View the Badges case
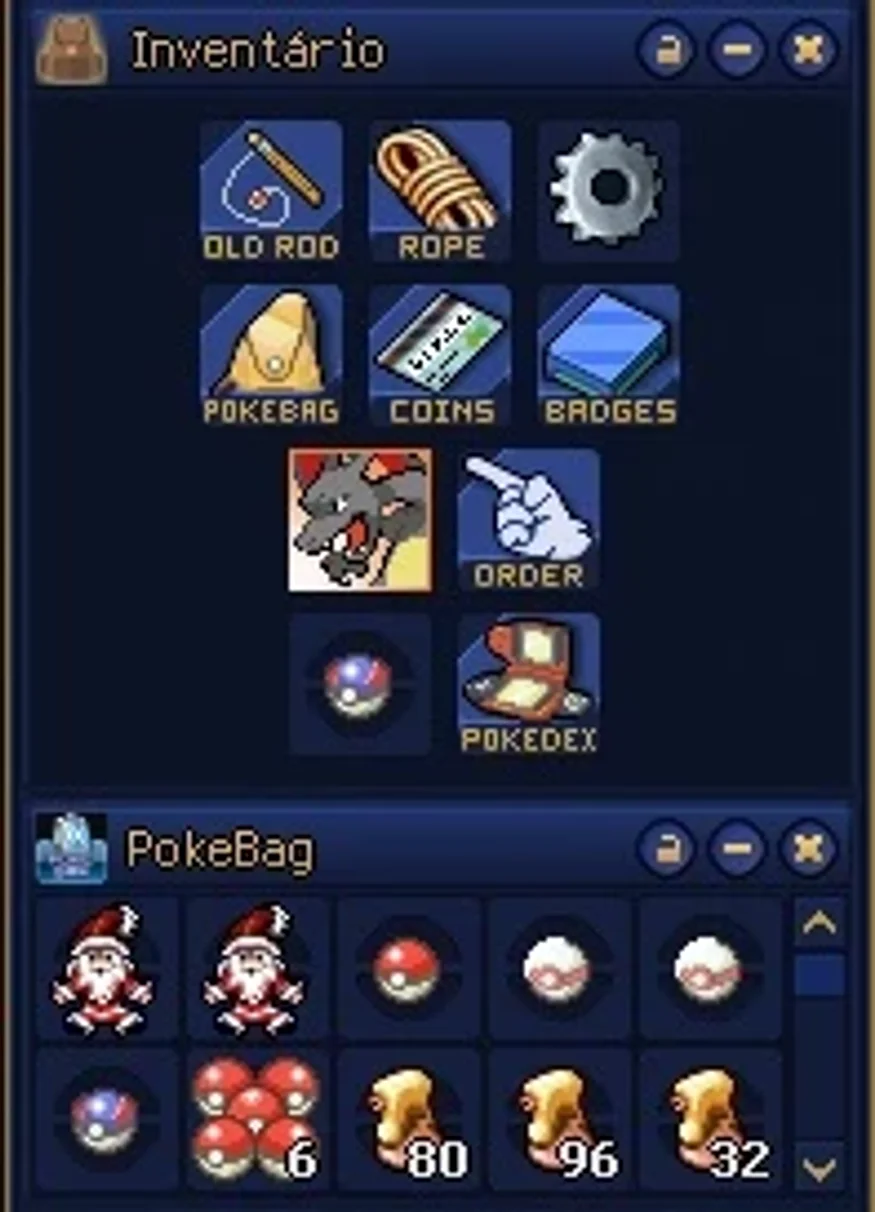 coord(609,356)
